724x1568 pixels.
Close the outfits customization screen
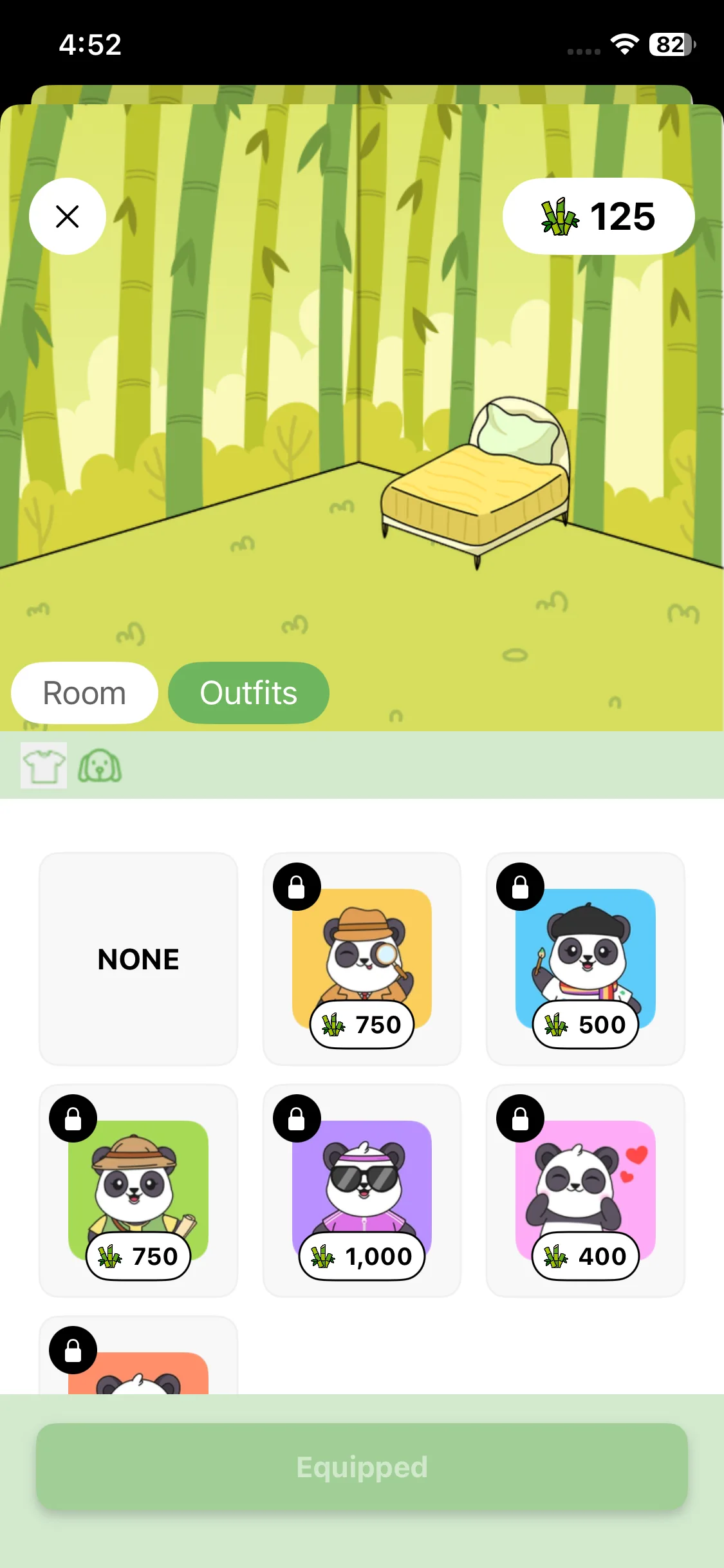(x=68, y=216)
